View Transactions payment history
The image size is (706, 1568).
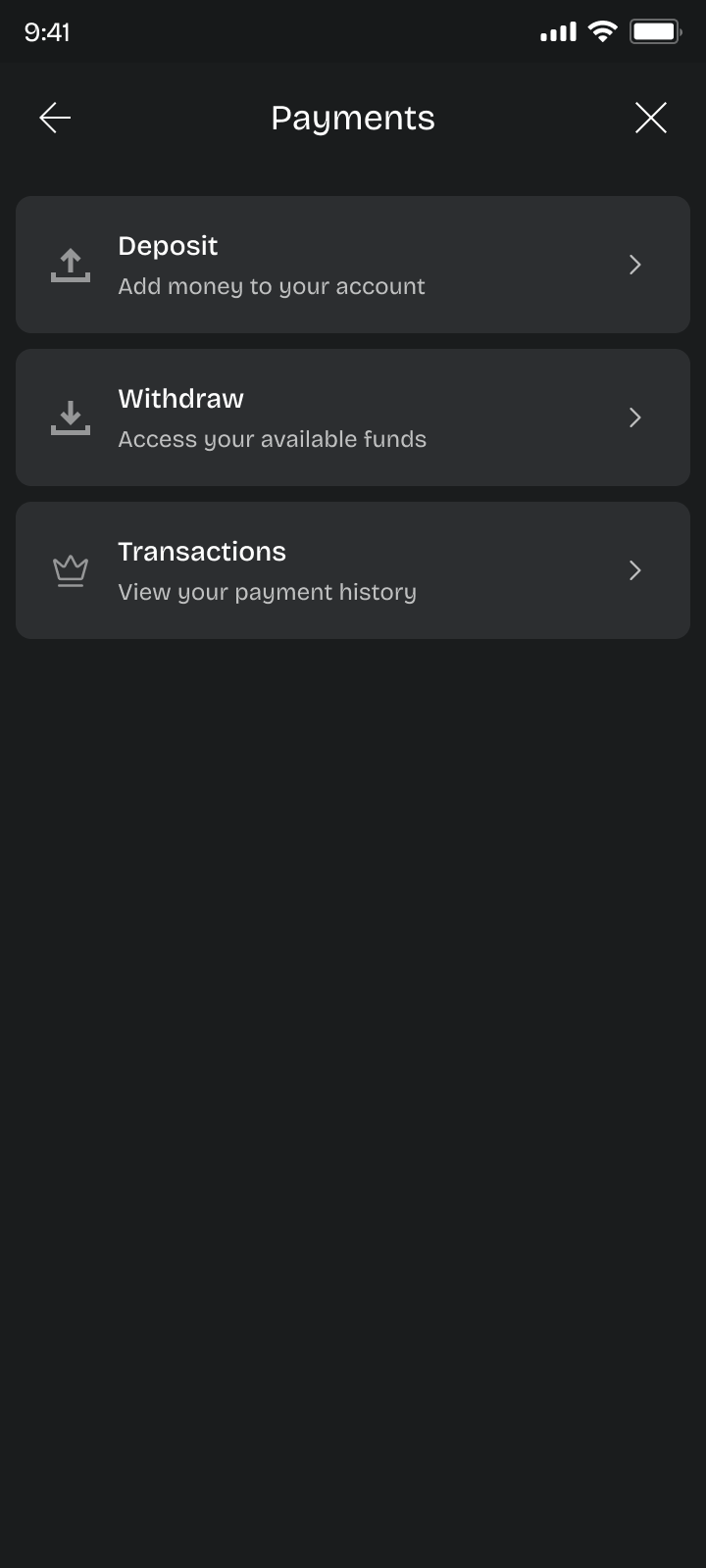353,570
